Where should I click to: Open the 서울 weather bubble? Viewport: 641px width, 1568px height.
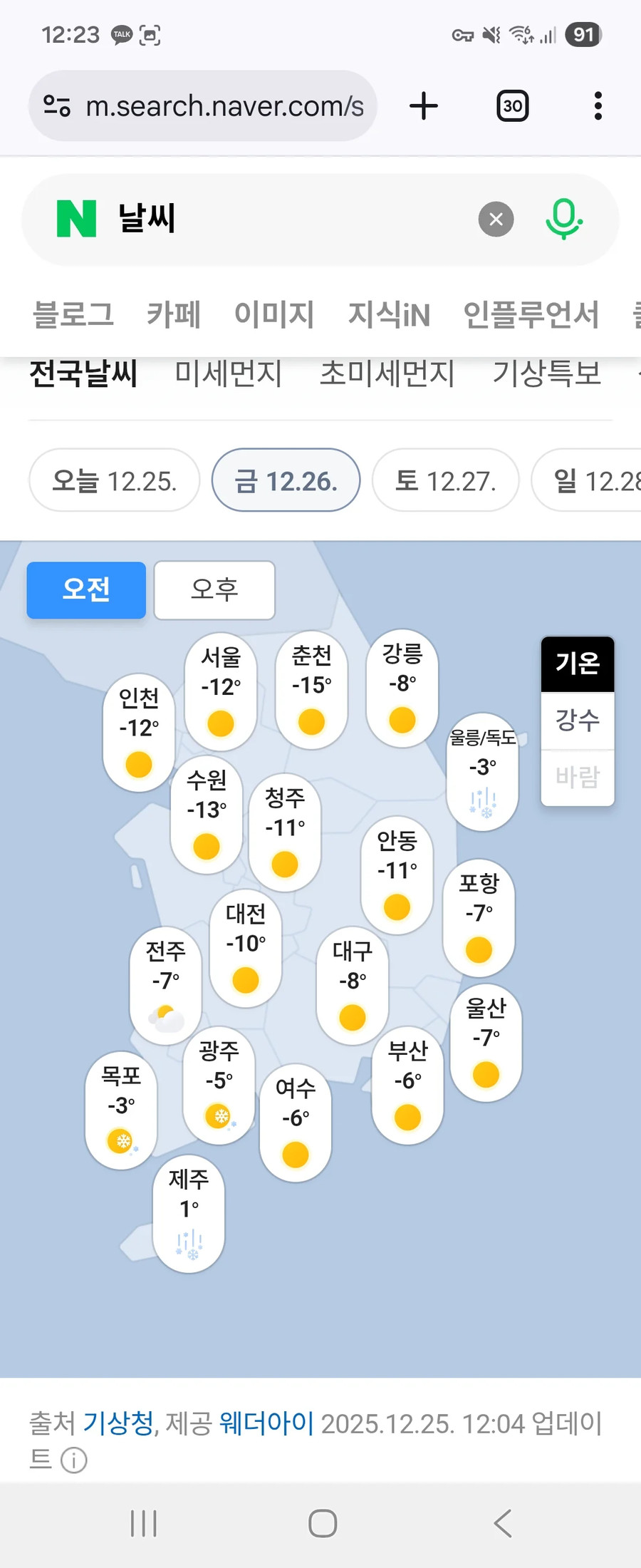(x=221, y=691)
